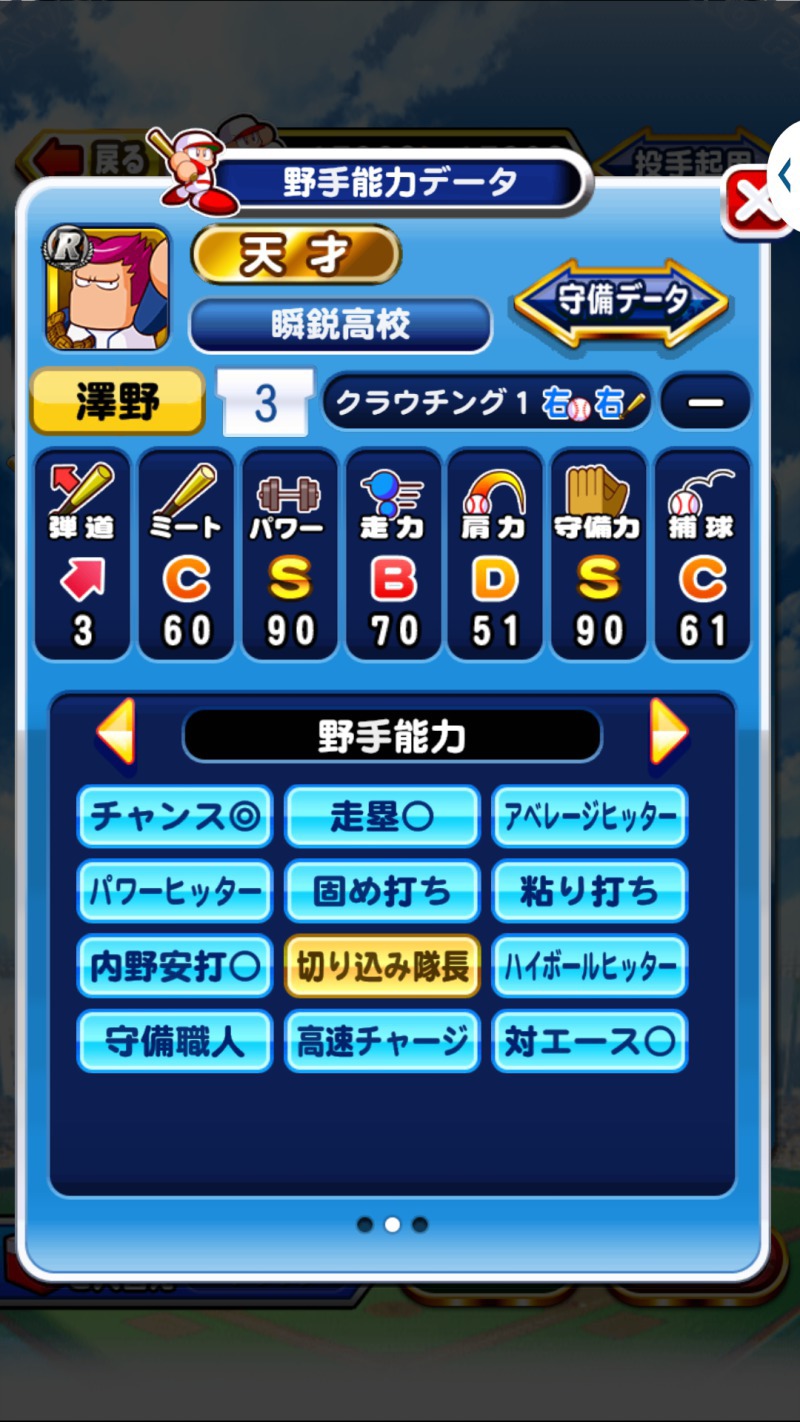View the 固め打ち ability
Viewport: 800px width, 1422px height.
[x=382, y=891]
